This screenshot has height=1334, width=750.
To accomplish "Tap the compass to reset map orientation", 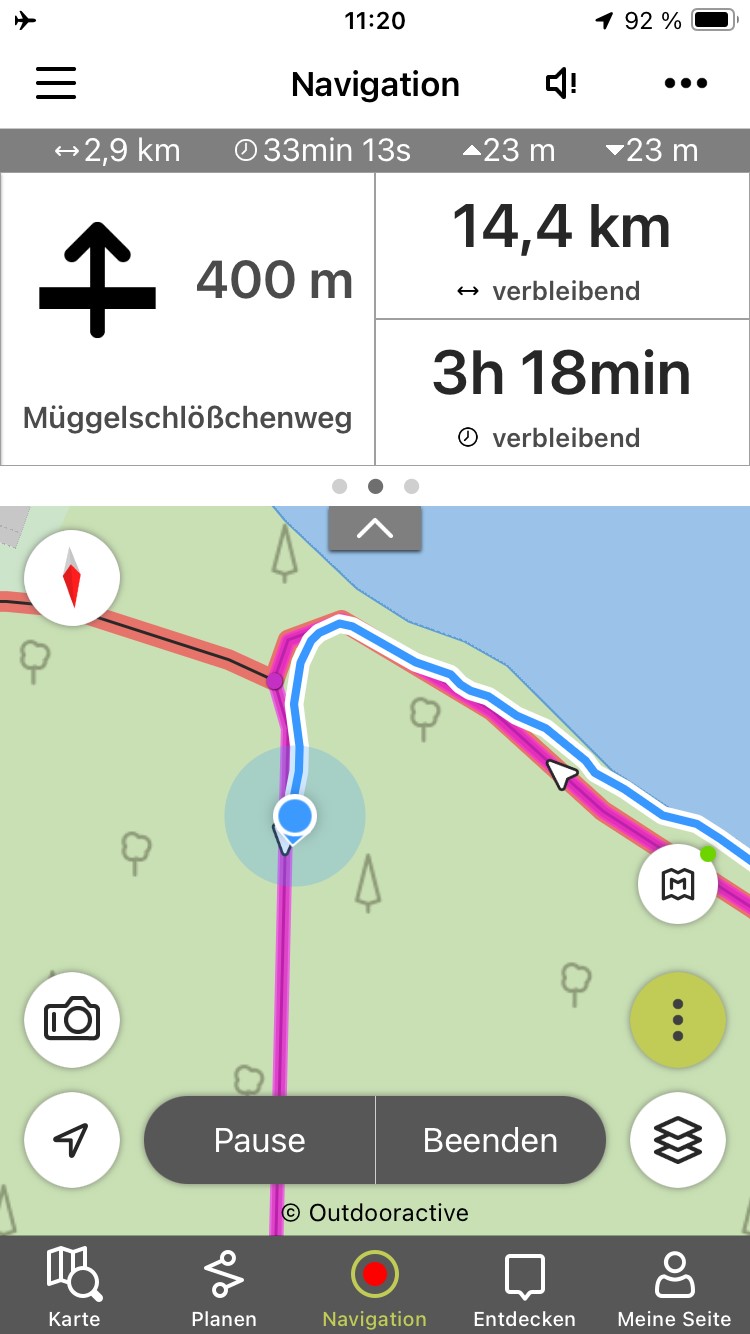I will tap(72, 578).
